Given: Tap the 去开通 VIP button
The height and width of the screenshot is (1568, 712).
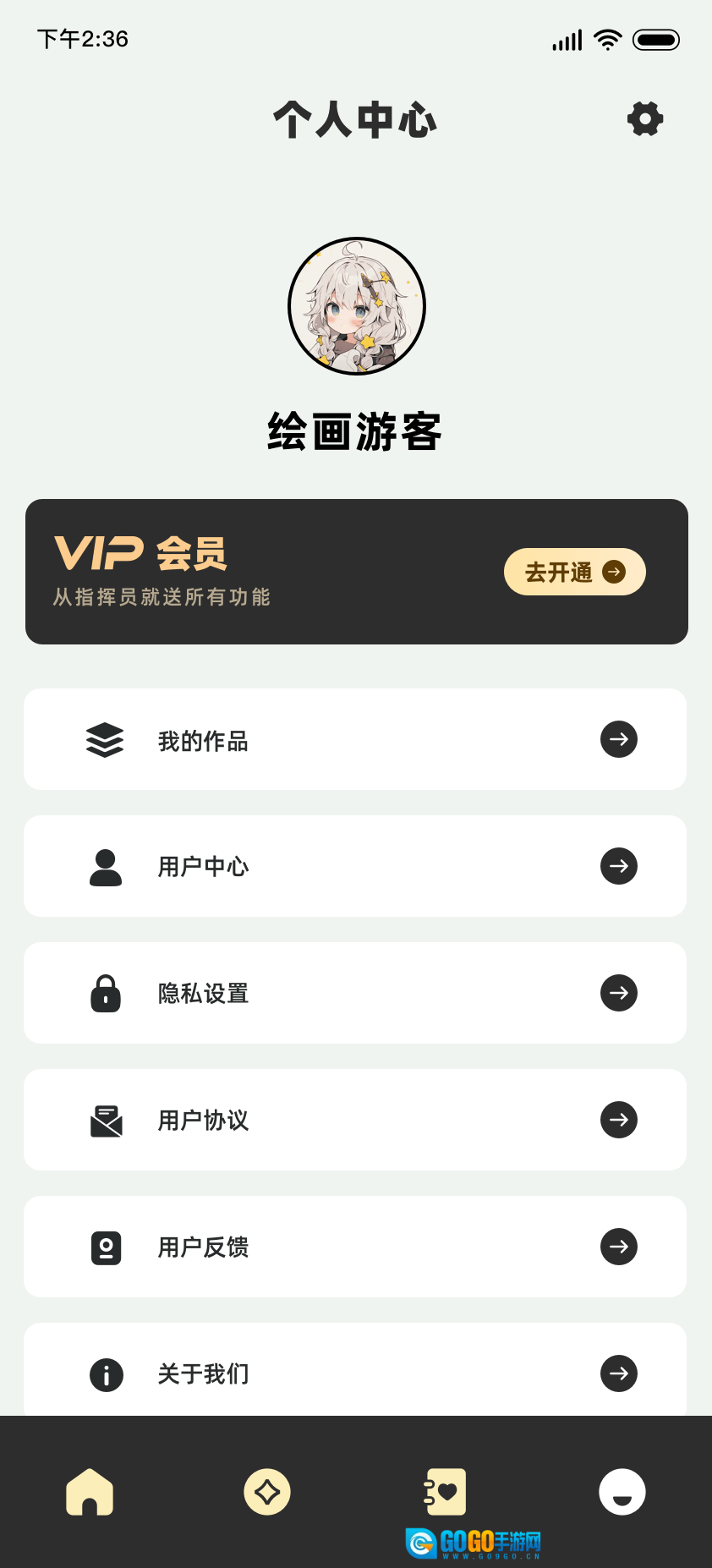Looking at the screenshot, I should [574, 572].
